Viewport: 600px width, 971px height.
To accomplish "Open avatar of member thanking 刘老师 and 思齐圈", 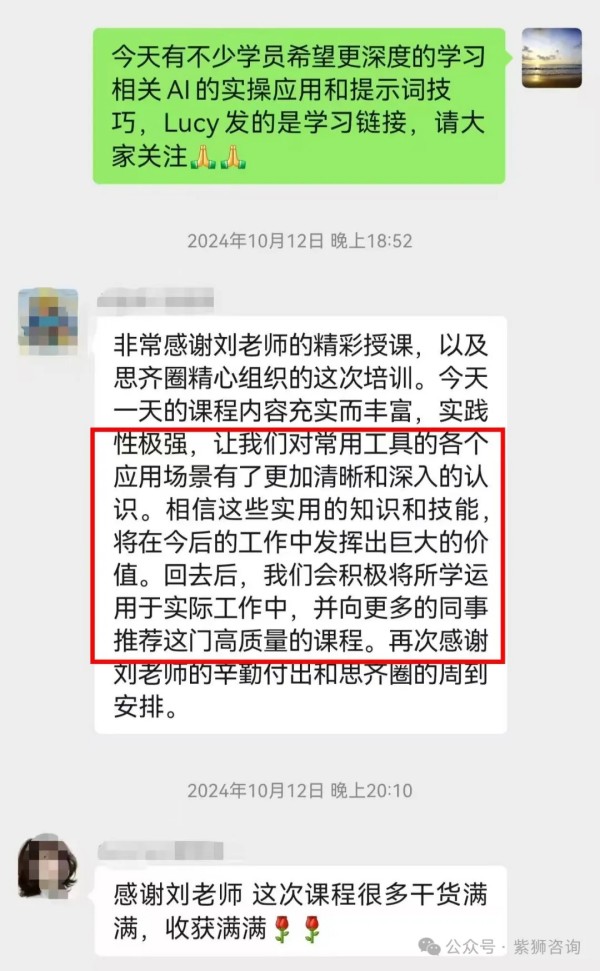I will point(48,320).
